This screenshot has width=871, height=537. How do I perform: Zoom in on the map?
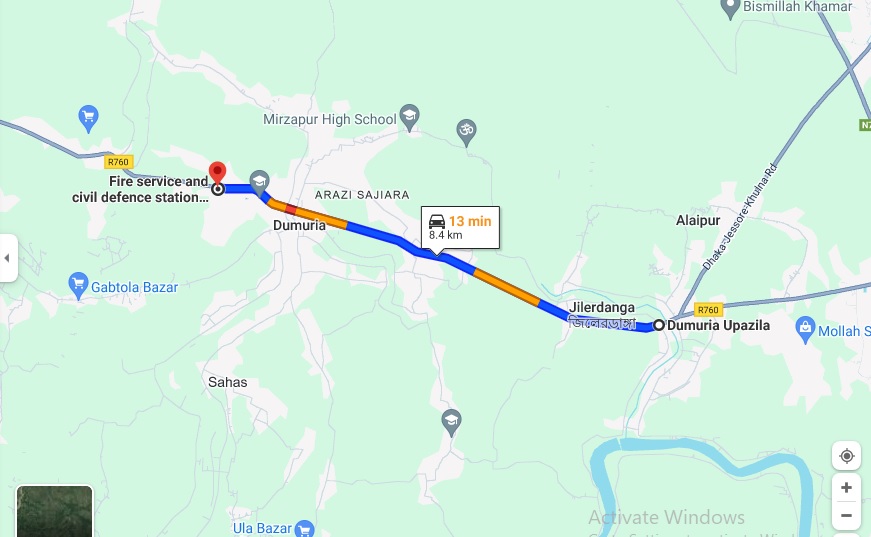[x=846, y=488]
